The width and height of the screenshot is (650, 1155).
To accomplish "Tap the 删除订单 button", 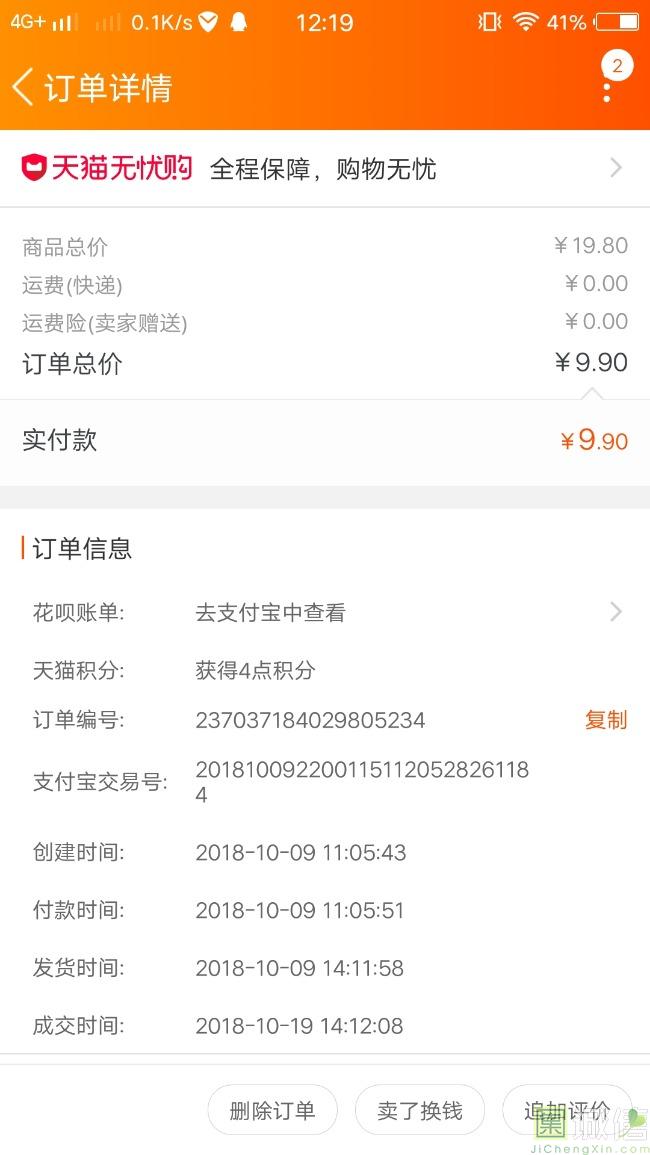I will (x=272, y=1111).
